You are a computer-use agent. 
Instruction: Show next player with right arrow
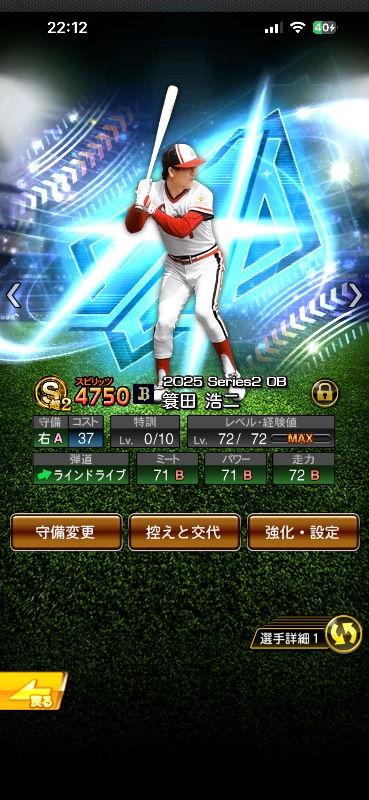[x=355, y=295]
